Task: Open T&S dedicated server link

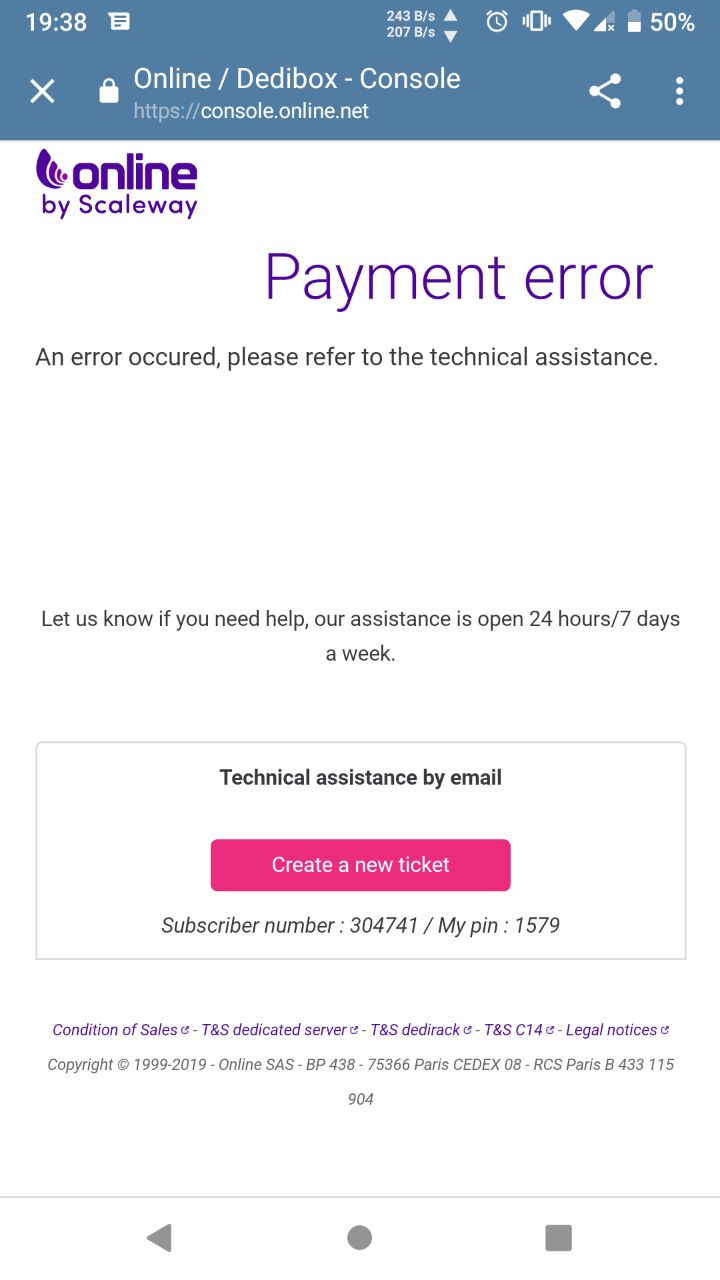Action: 274,1030
